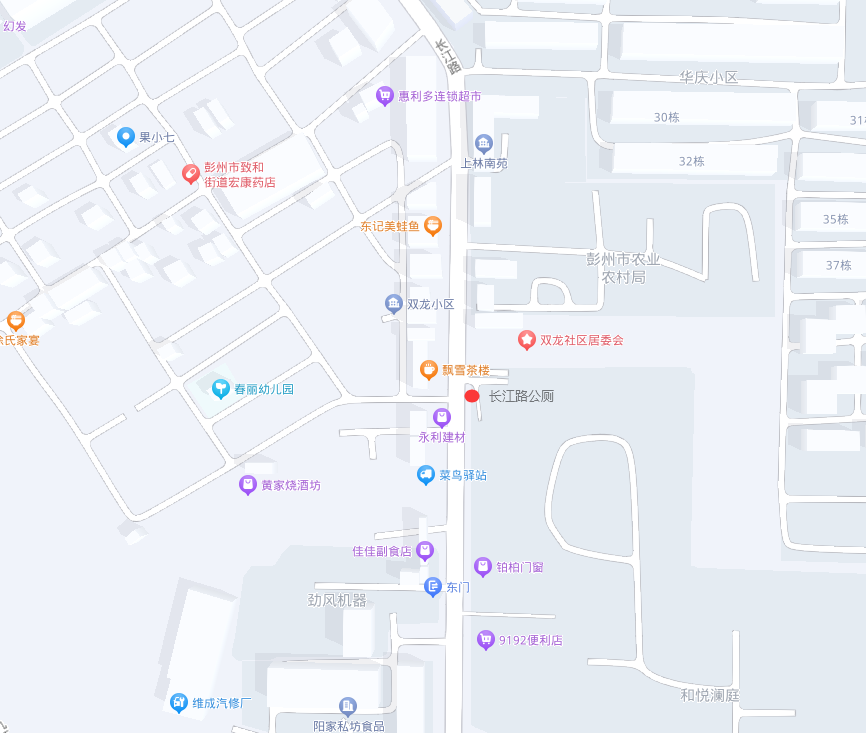The width and height of the screenshot is (866, 733).
Task: Open 佳佳副食店 store marker
Action: [425, 550]
